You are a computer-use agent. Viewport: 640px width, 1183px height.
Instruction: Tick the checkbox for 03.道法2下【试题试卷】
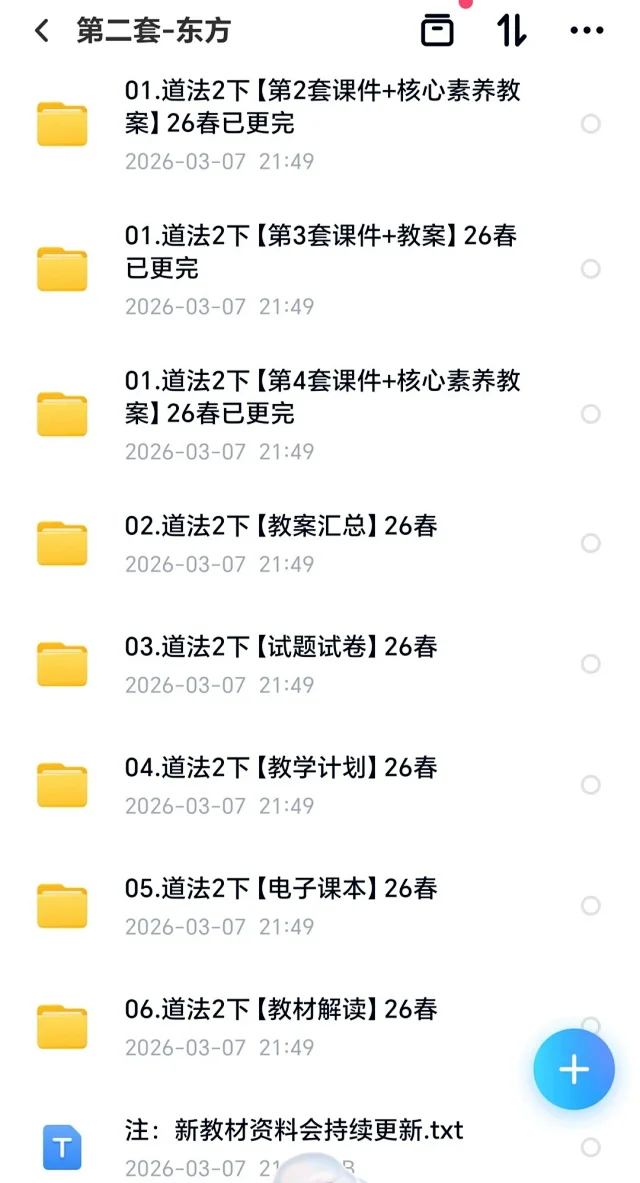[x=591, y=664]
